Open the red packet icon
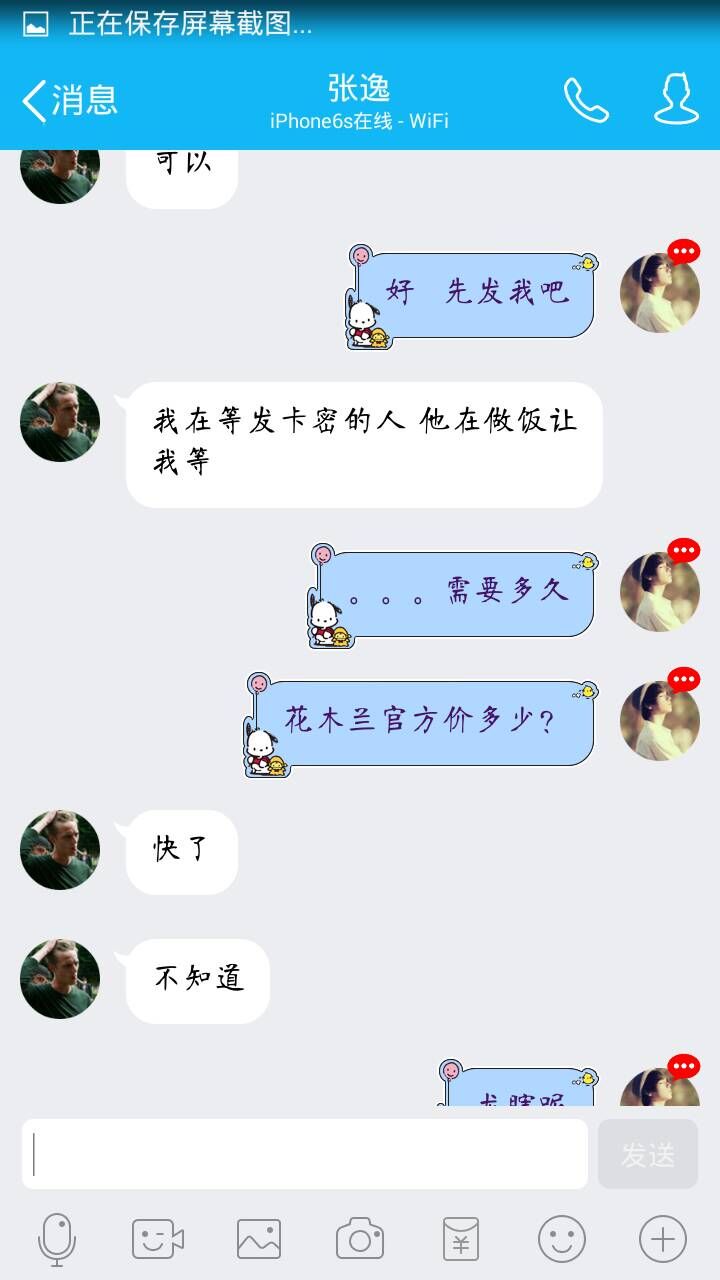This screenshot has height=1280, width=720. pos(461,1240)
